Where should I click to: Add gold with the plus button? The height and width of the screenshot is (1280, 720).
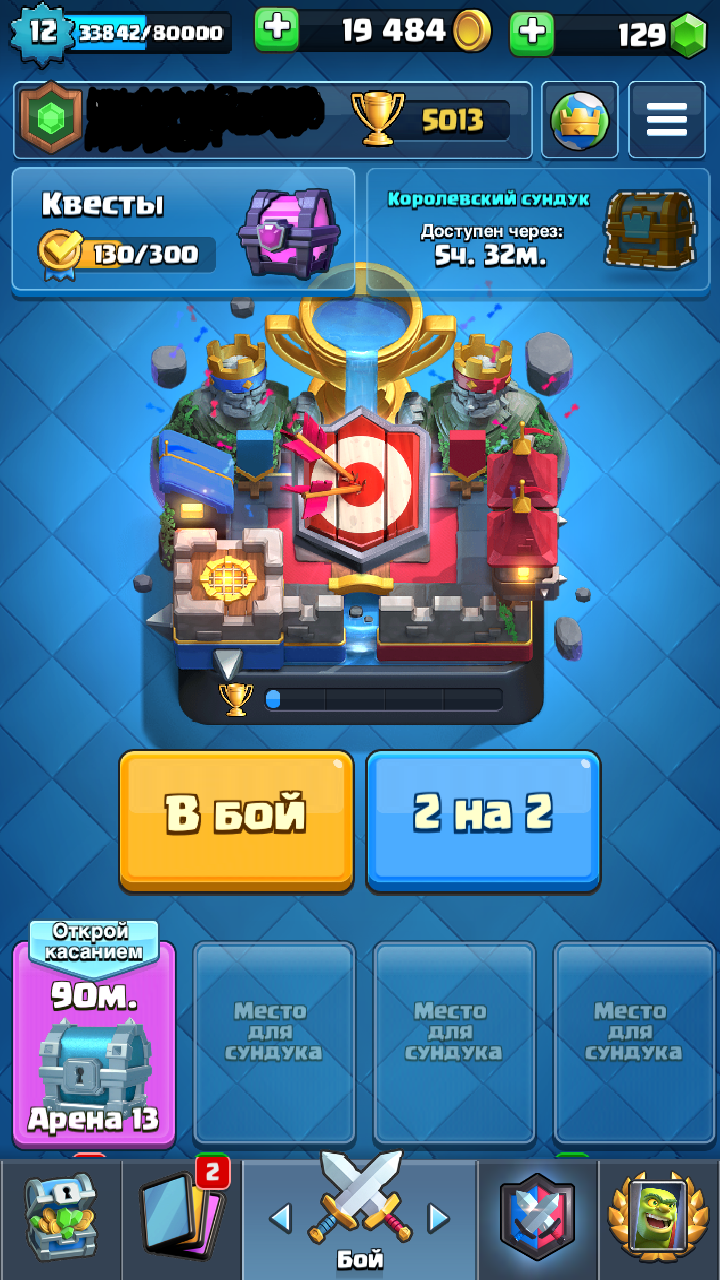[x=277, y=30]
